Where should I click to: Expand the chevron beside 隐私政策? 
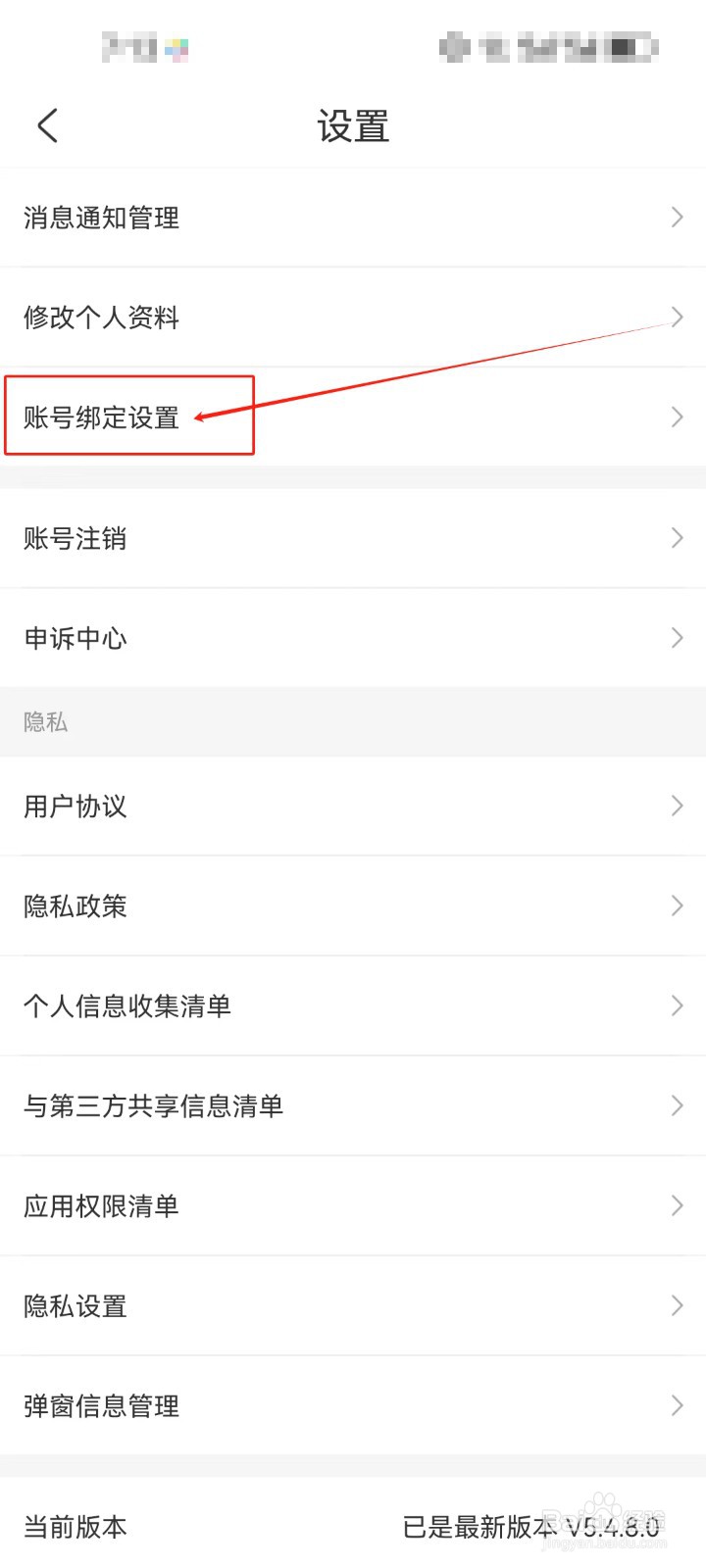point(677,906)
